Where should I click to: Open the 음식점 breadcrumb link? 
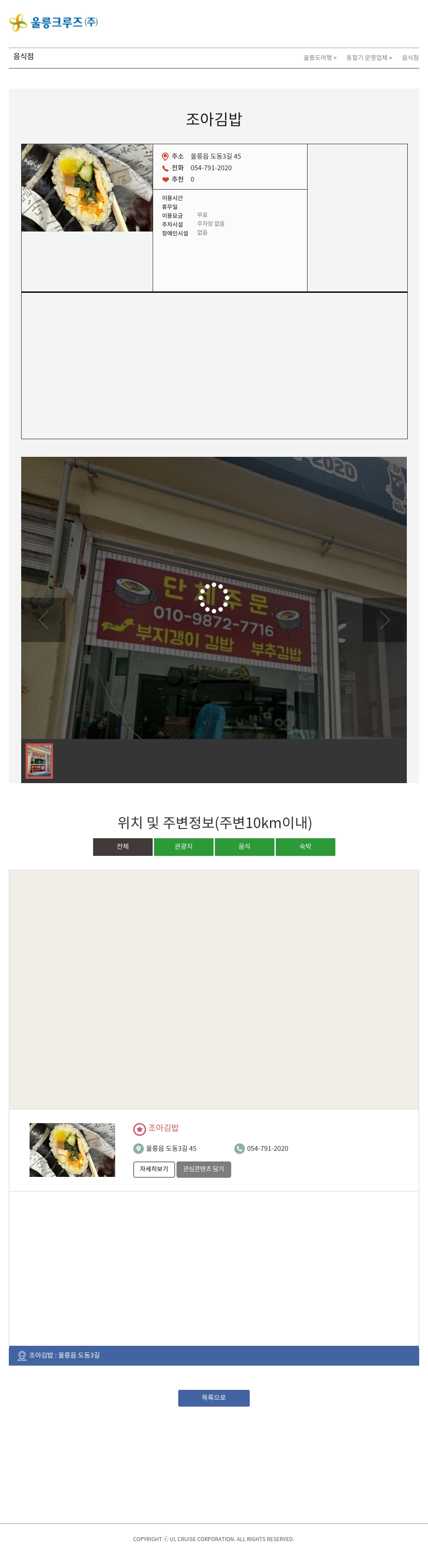click(410, 58)
